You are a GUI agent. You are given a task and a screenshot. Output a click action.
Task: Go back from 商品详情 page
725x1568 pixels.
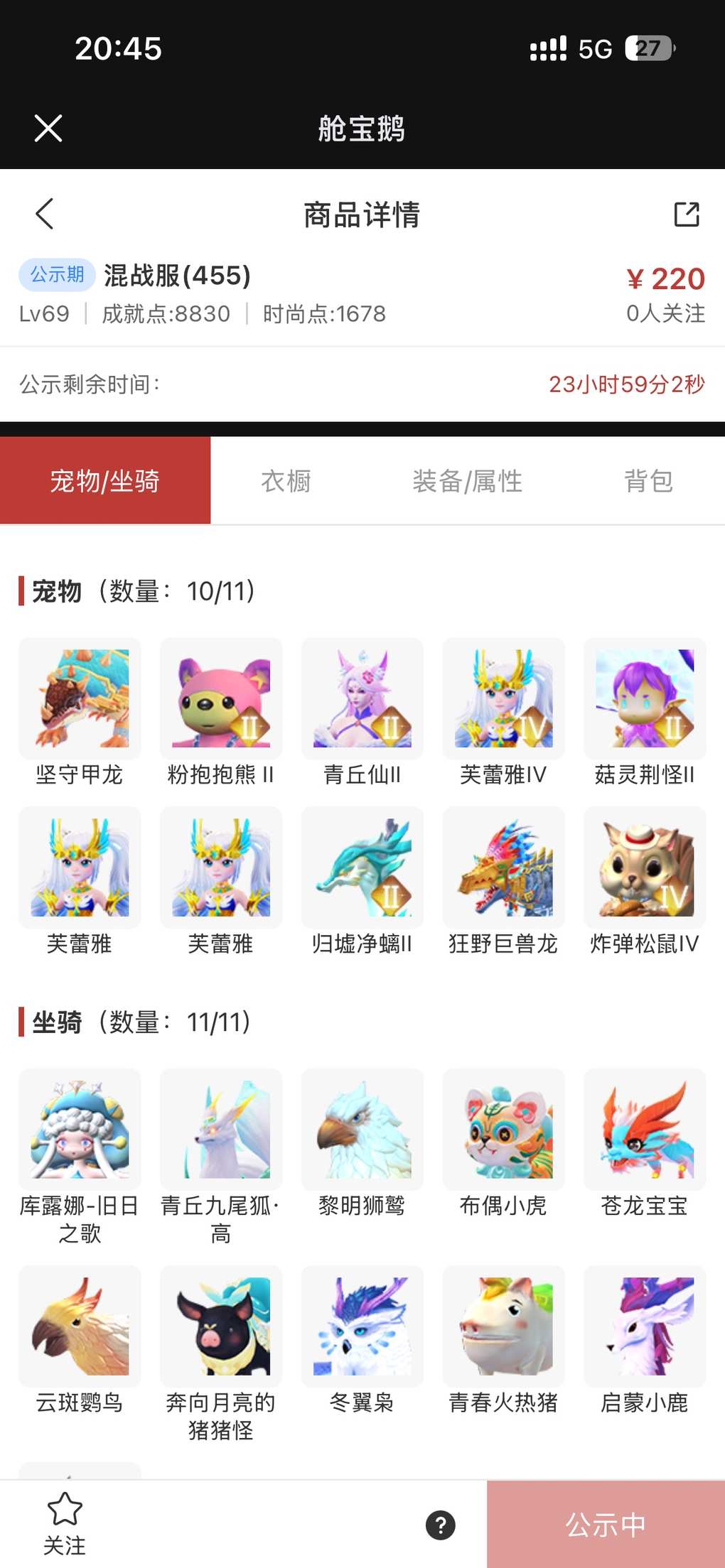45,214
